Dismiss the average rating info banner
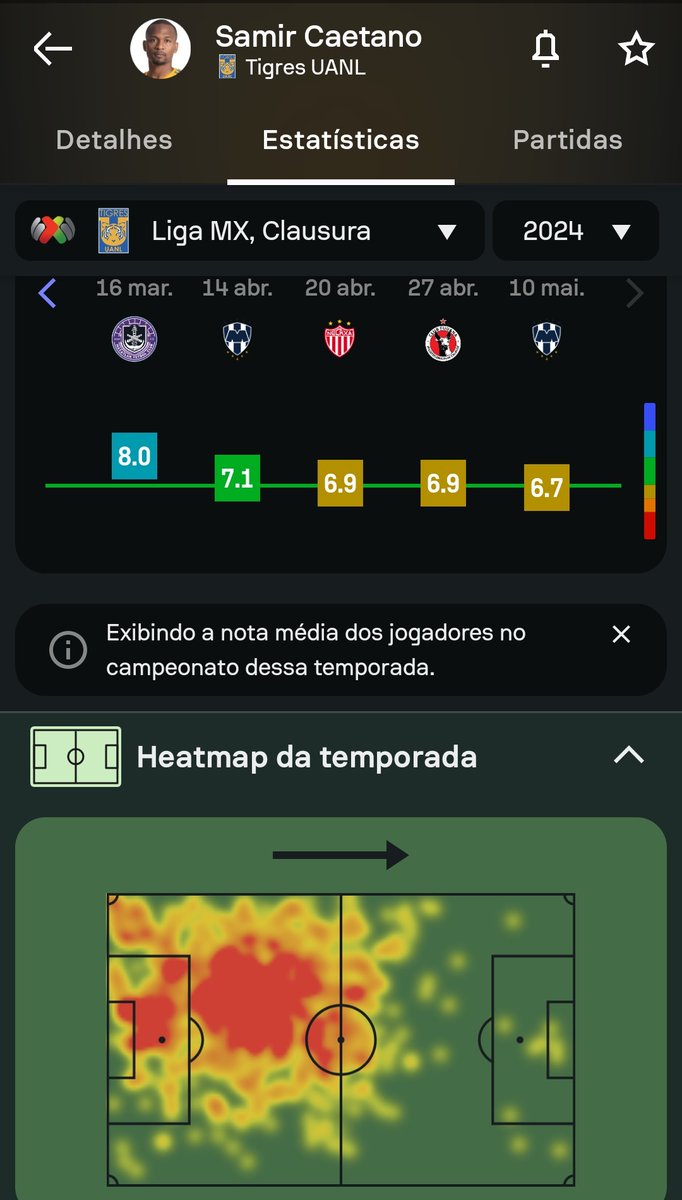Screen dimensions: 682x1200 pos(621,634)
